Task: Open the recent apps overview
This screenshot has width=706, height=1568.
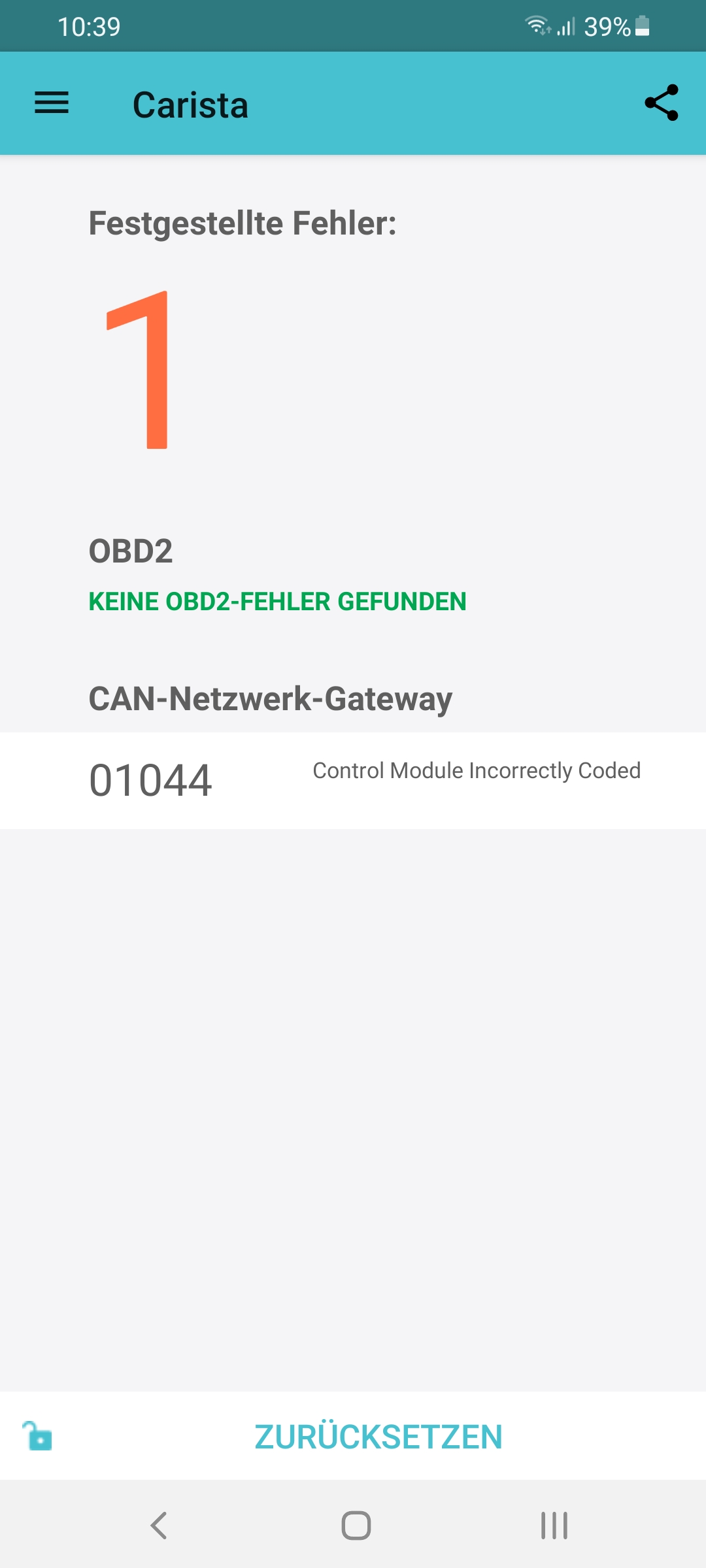Action: pyautogui.click(x=554, y=1526)
